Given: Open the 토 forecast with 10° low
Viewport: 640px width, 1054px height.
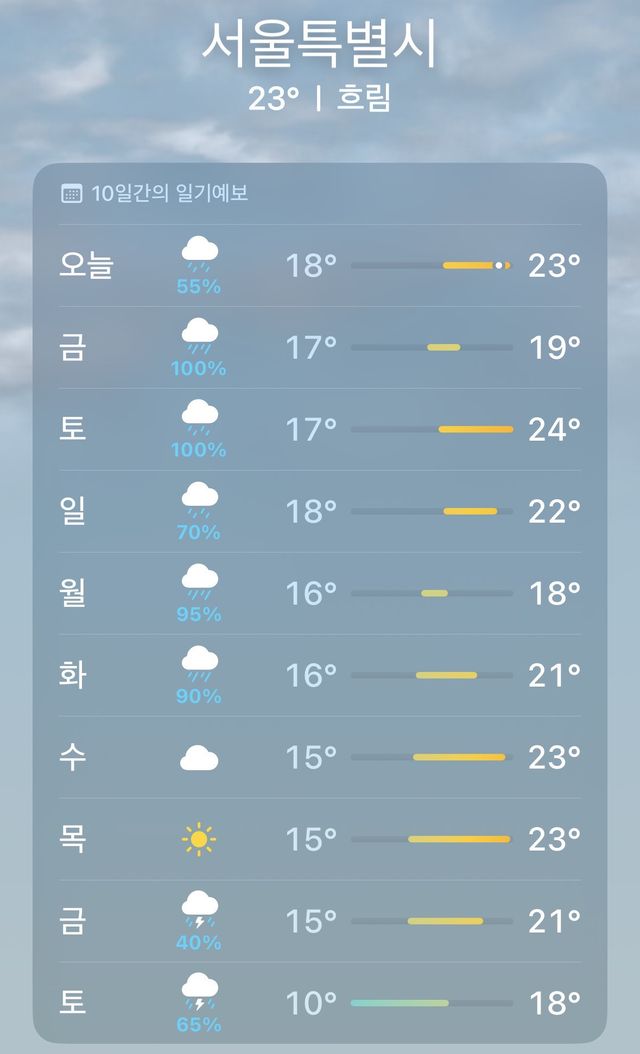Looking at the screenshot, I should coord(320,1002).
